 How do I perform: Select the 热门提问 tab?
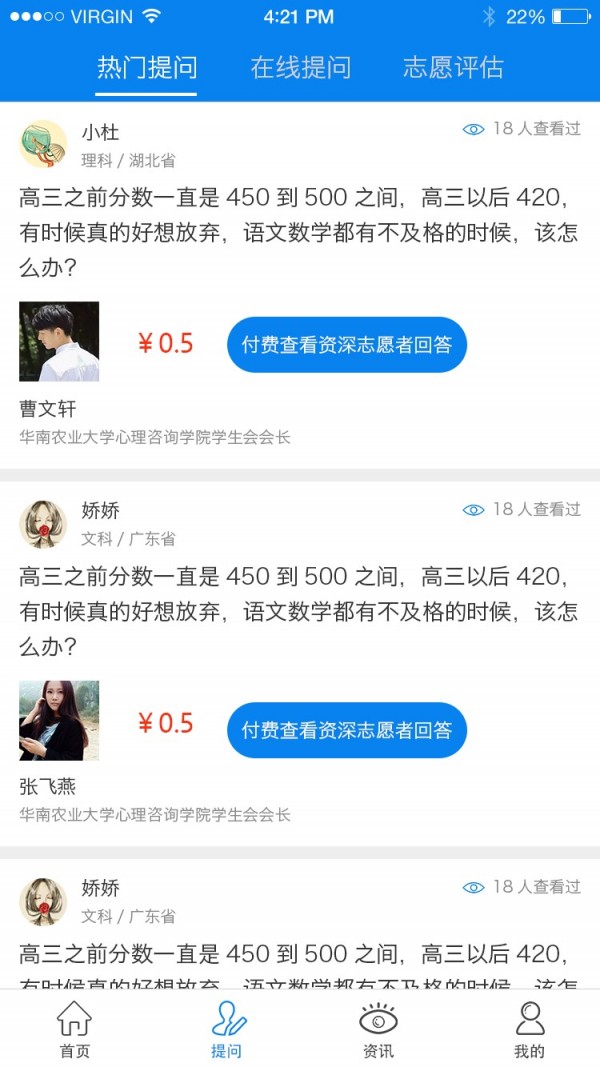tap(147, 68)
